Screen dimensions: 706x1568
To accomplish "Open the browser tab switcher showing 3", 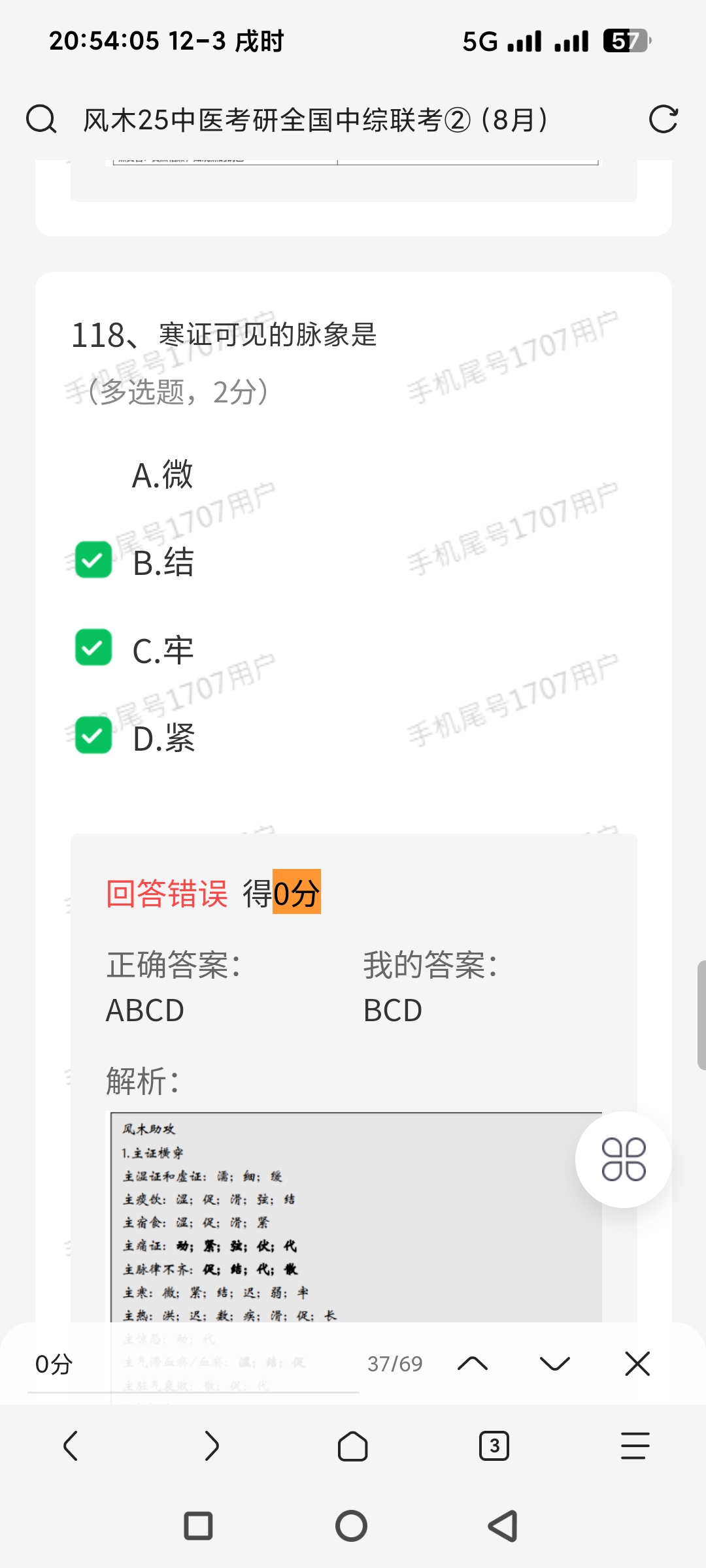I will pos(494,1446).
